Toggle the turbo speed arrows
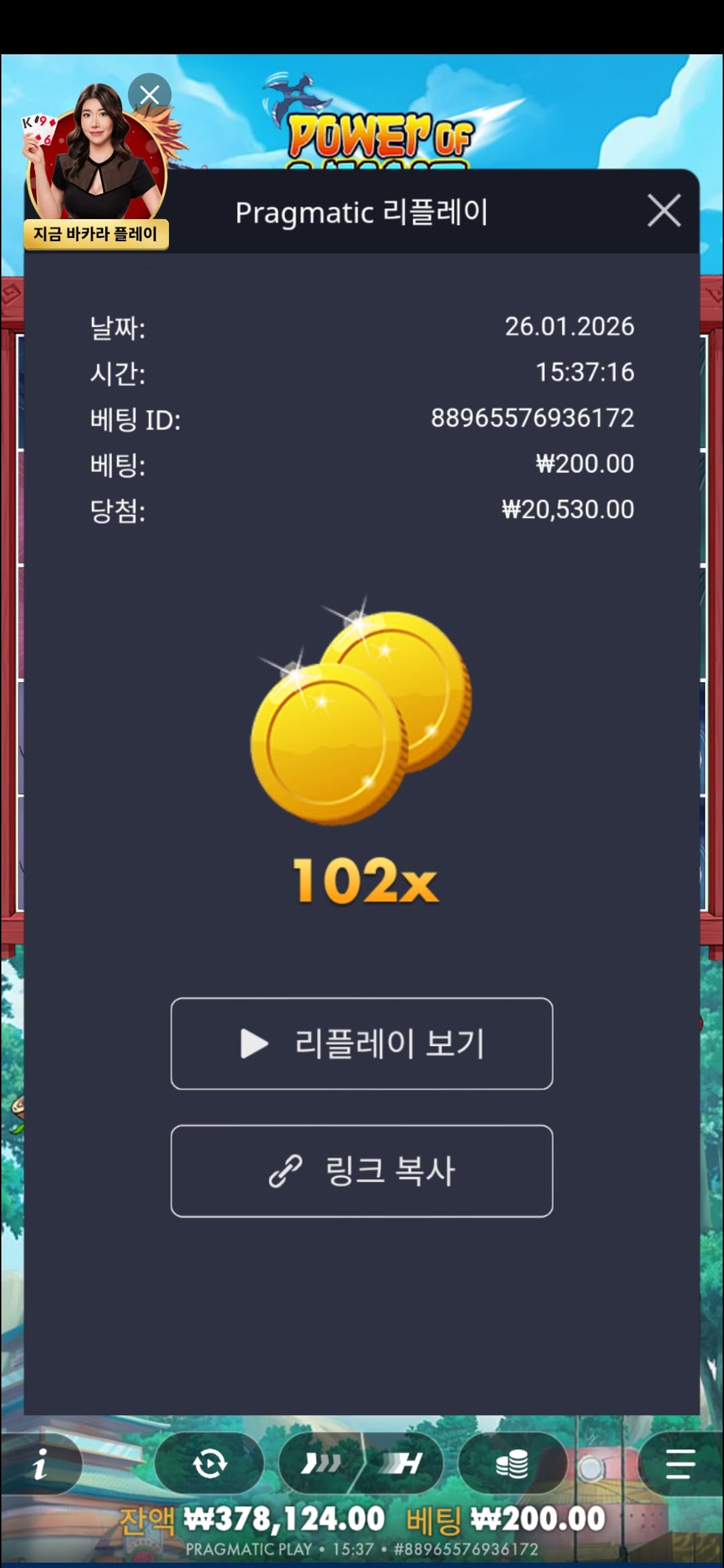Screen dimensions: 724x1568 (x=322, y=1463)
